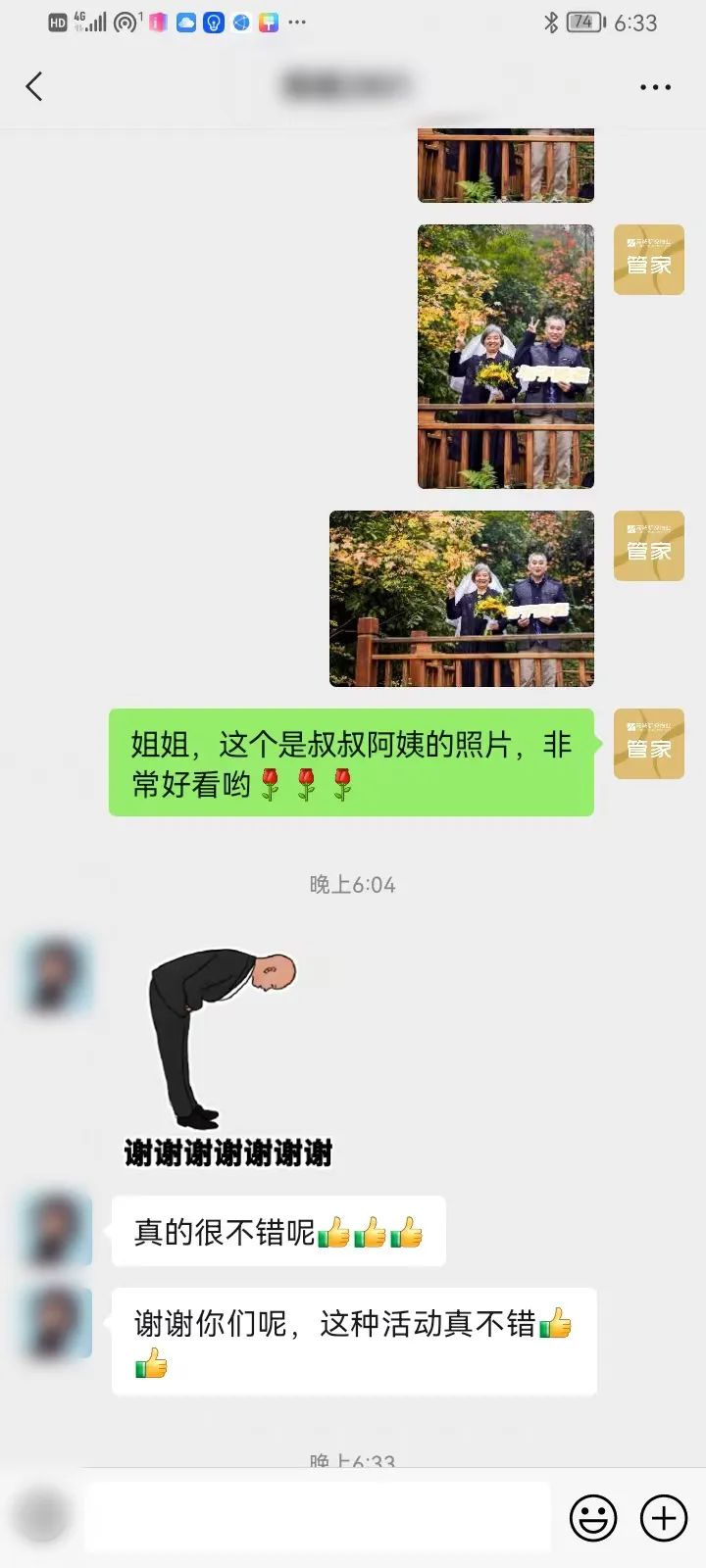The height and width of the screenshot is (1568, 706).
Task: Open the portrait-orientation couple photo
Action: click(505, 356)
